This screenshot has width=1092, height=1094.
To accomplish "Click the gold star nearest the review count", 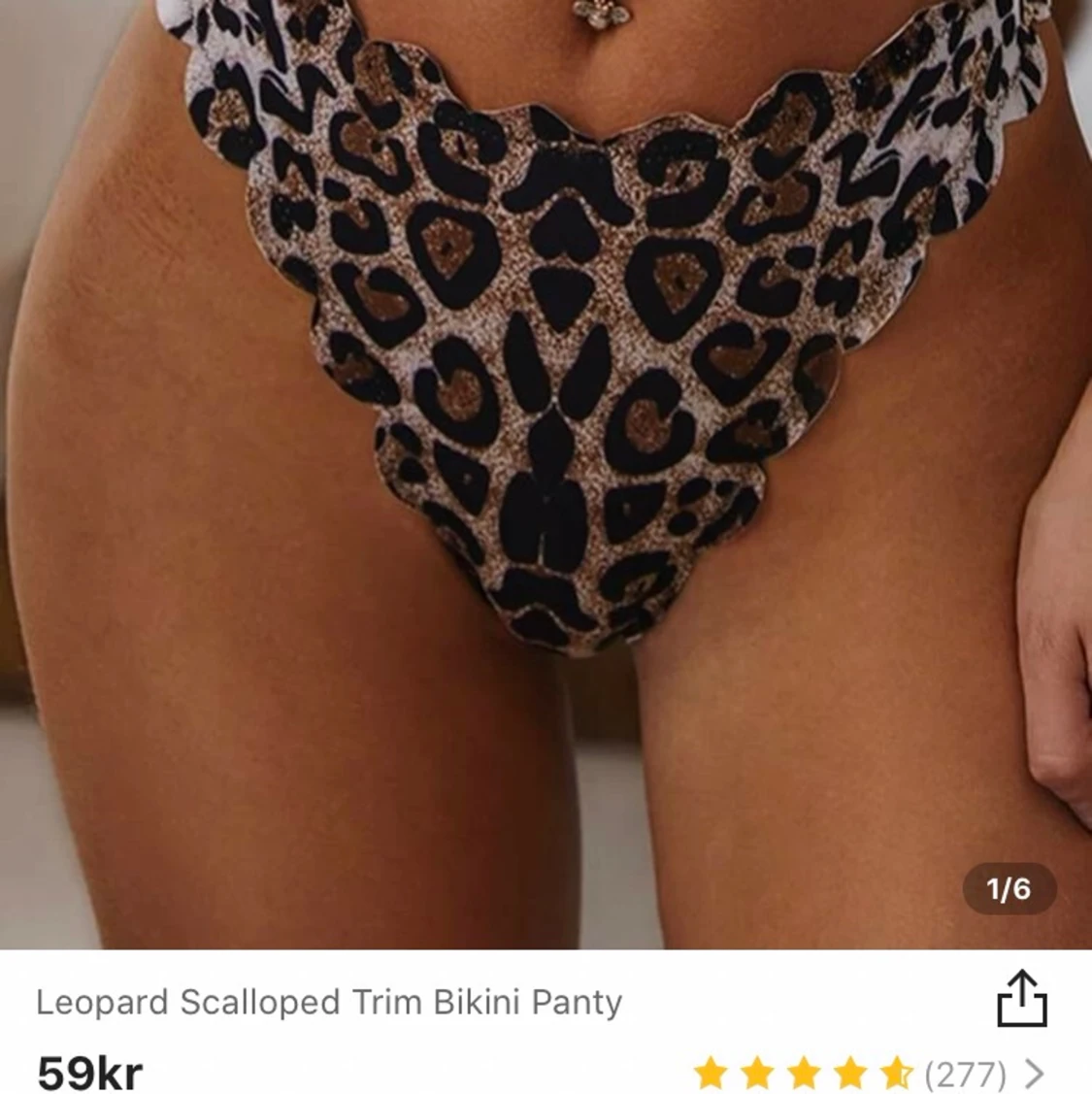I will coord(894,1074).
